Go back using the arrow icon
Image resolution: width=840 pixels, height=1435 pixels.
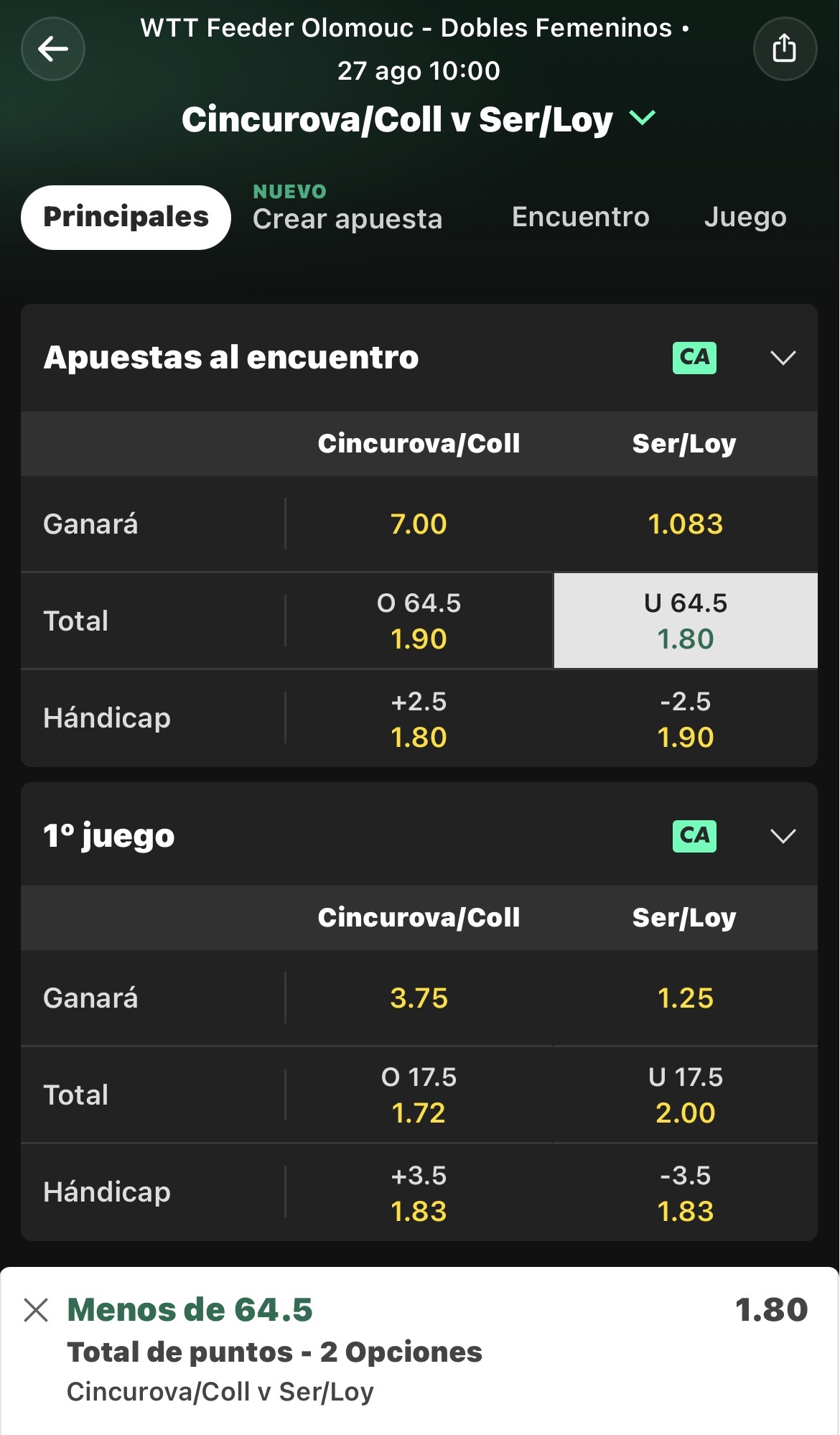53,49
